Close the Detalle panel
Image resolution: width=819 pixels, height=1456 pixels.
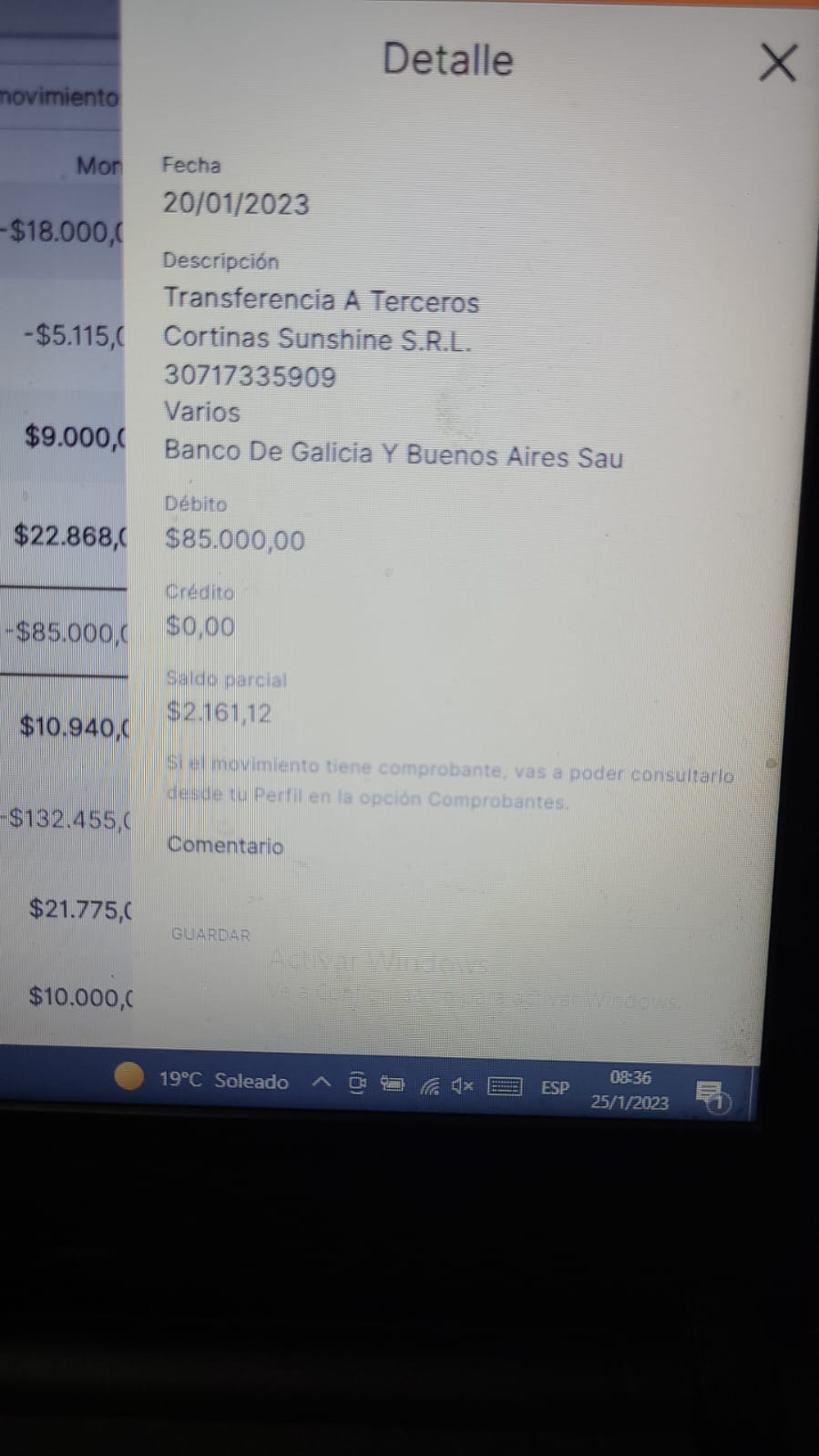[x=777, y=63]
